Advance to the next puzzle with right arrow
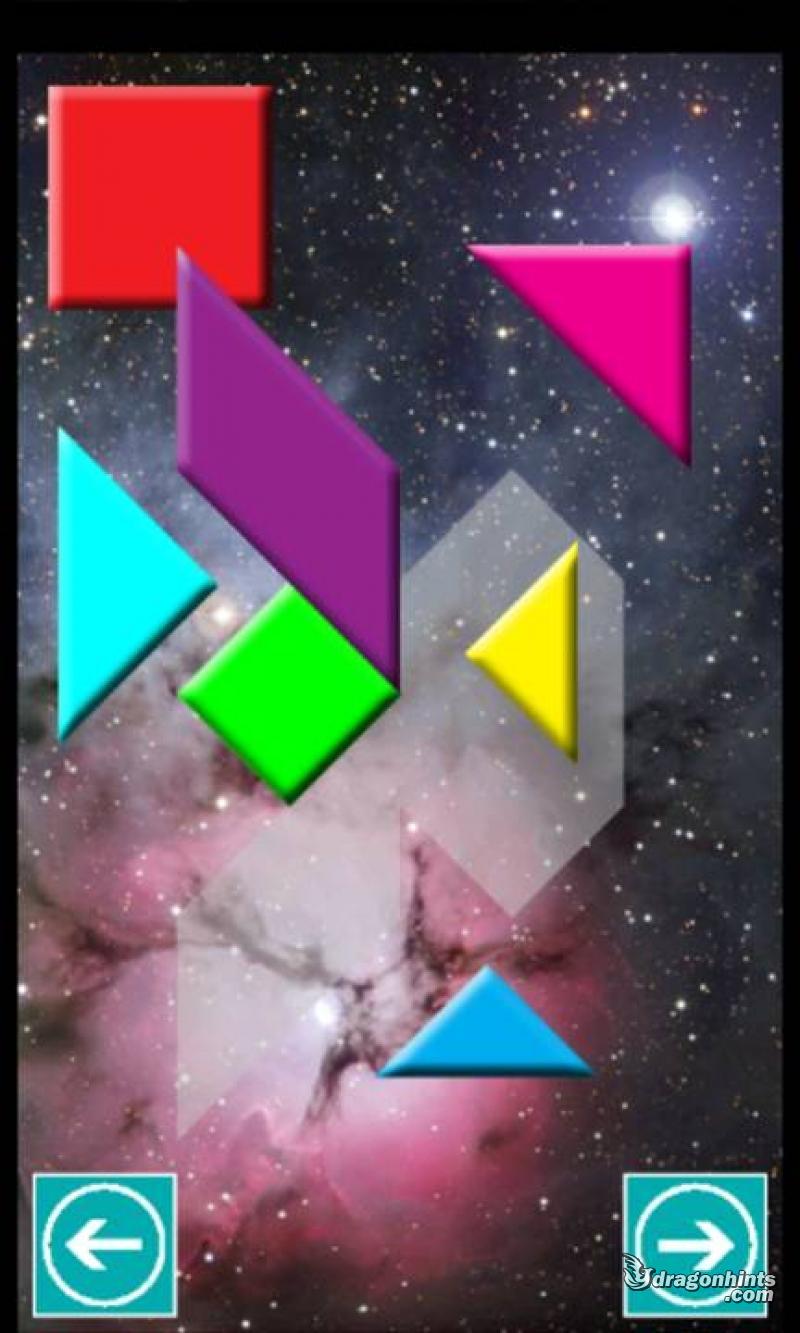The width and height of the screenshot is (800, 1333). tap(695, 1245)
